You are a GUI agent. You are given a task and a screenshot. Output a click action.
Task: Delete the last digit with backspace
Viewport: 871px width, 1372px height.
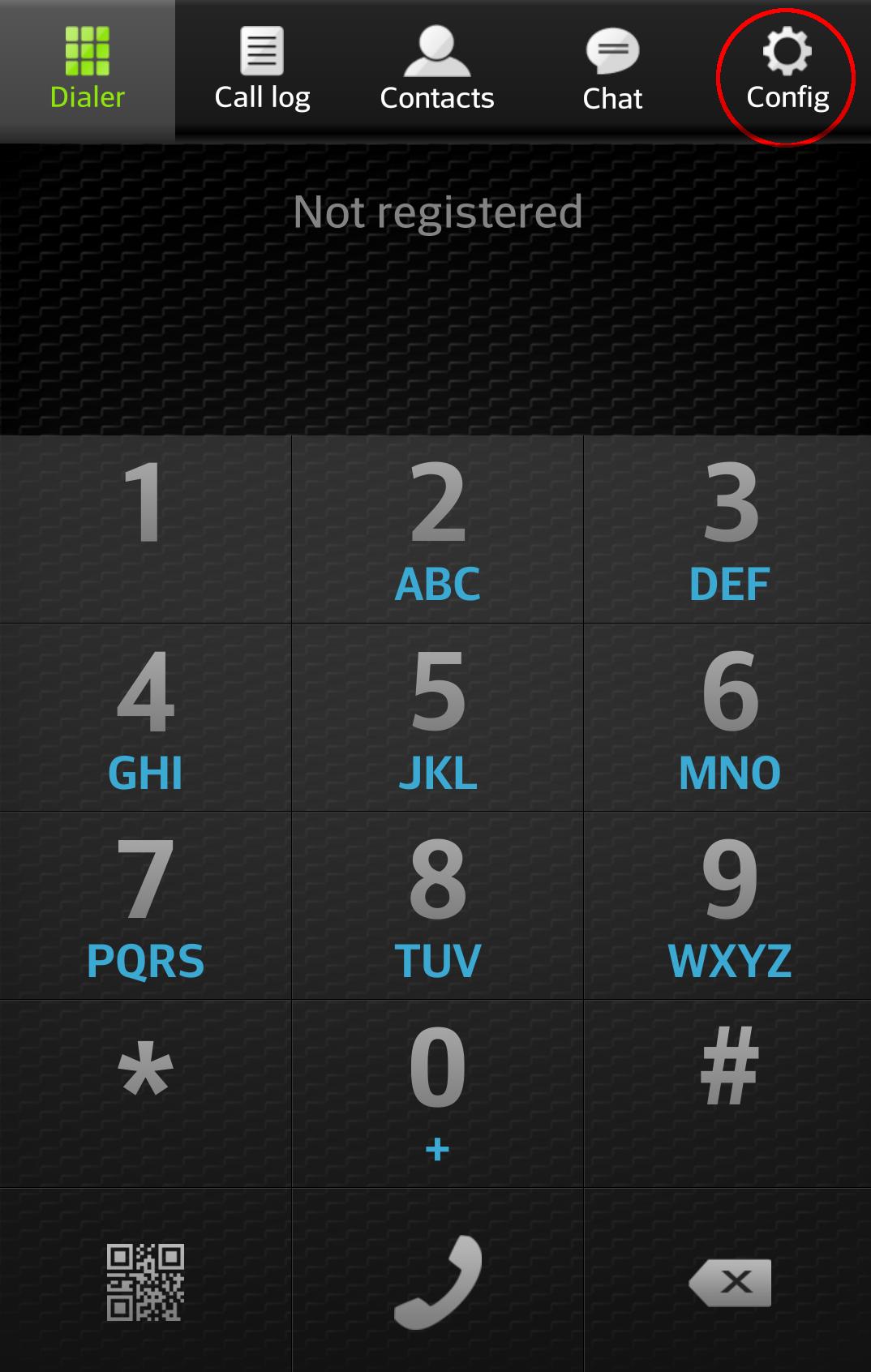728,1281
